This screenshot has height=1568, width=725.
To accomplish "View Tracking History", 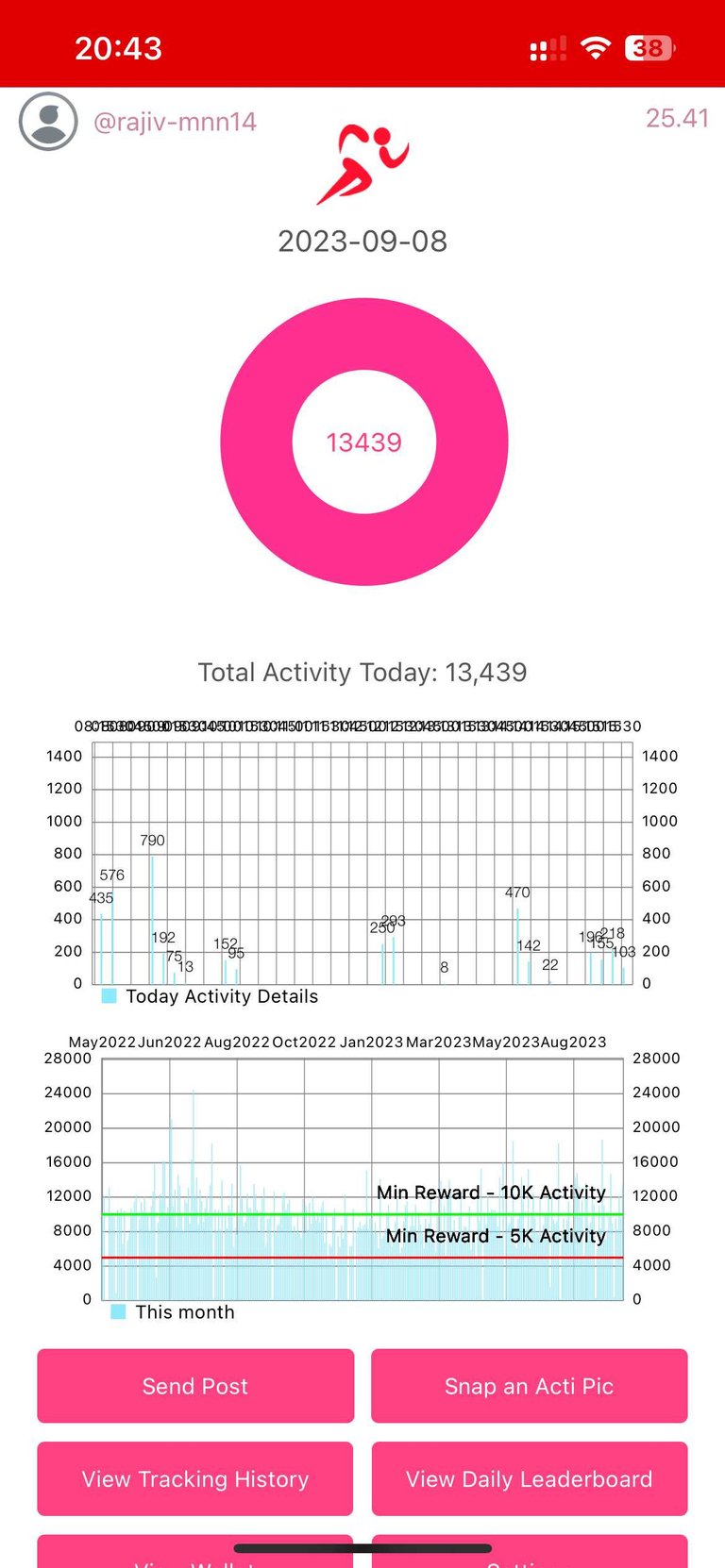I will (x=195, y=1478).
